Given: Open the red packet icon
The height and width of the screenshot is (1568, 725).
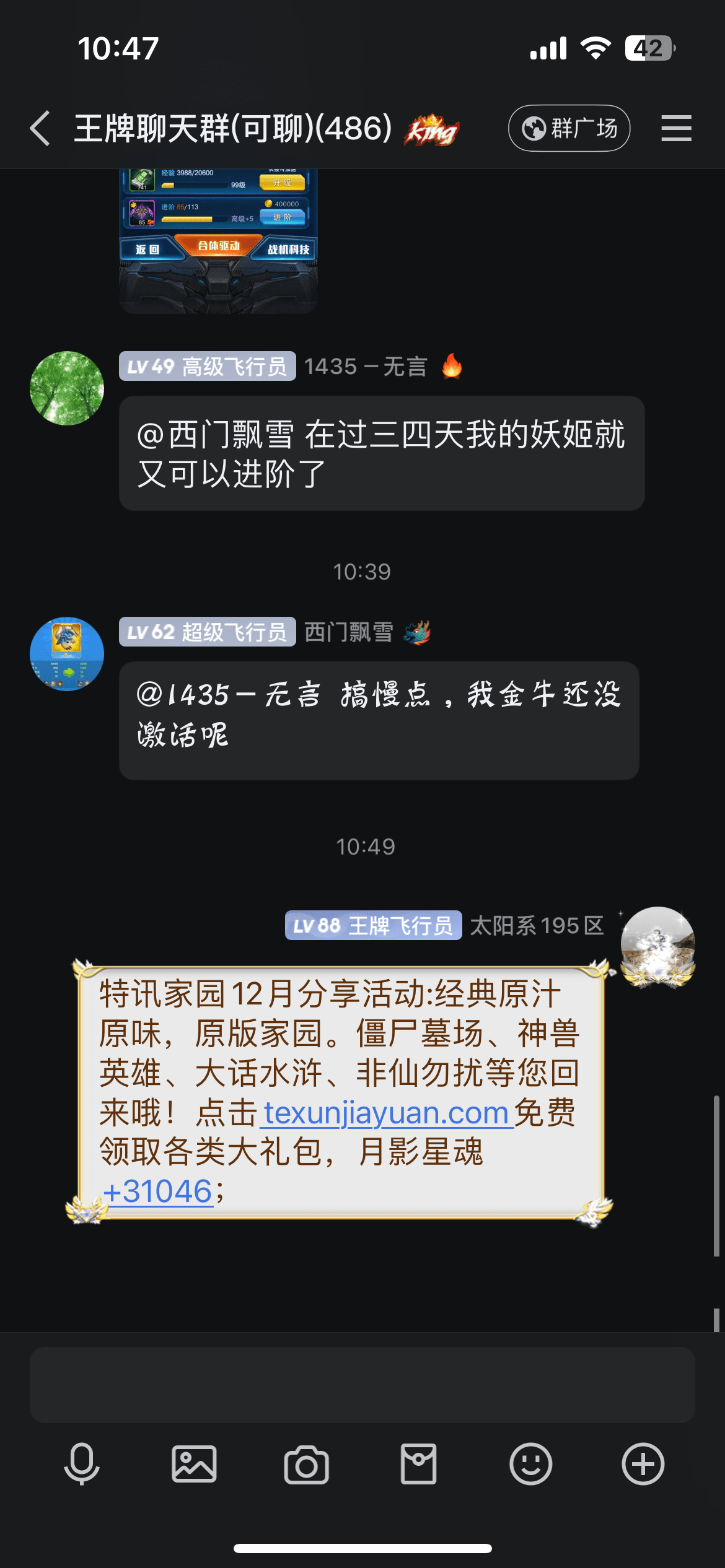Looking at the screenshot, I should click(x=418, y=1464).
